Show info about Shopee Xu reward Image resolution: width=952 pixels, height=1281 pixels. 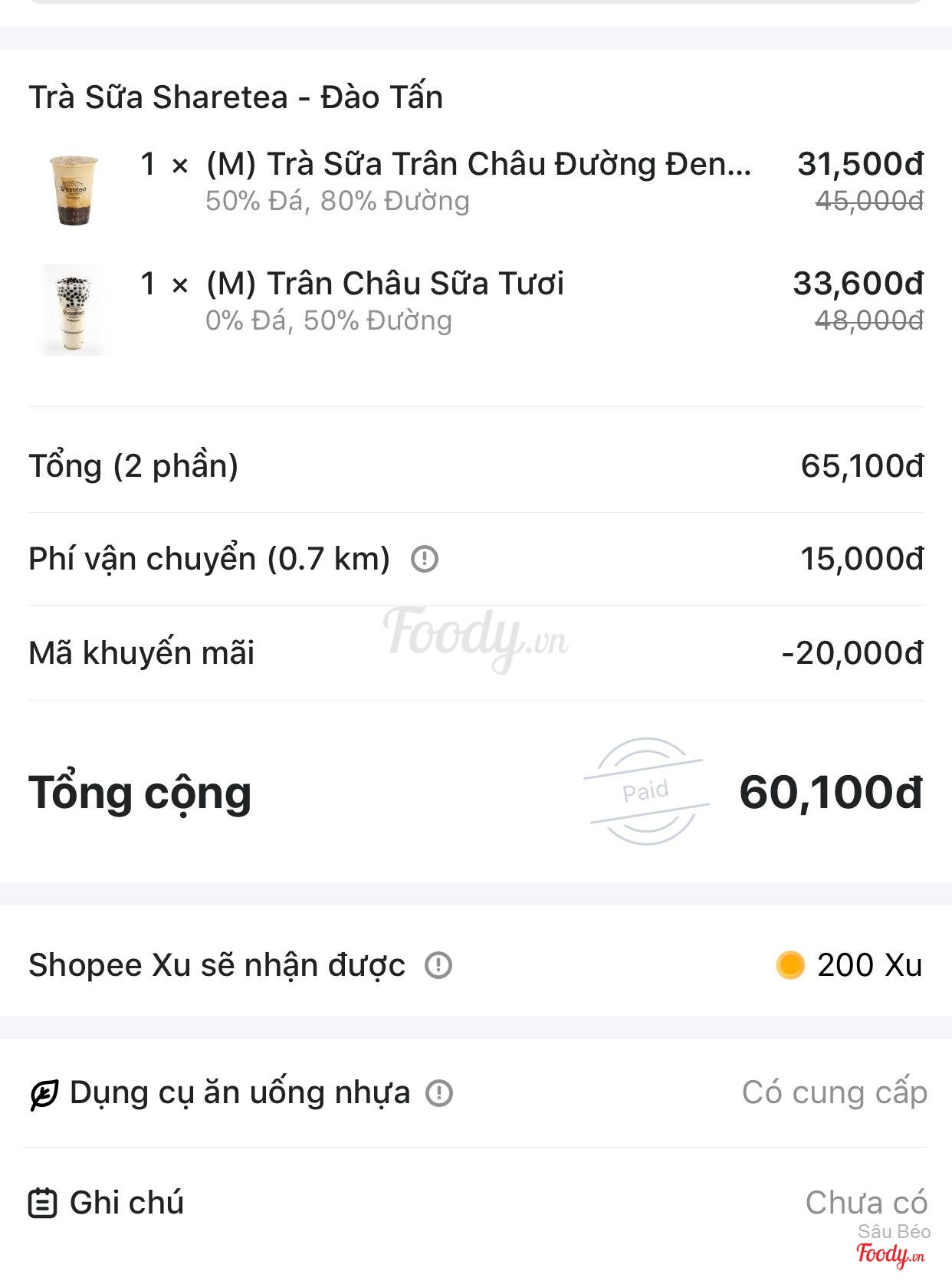point(438,964)
